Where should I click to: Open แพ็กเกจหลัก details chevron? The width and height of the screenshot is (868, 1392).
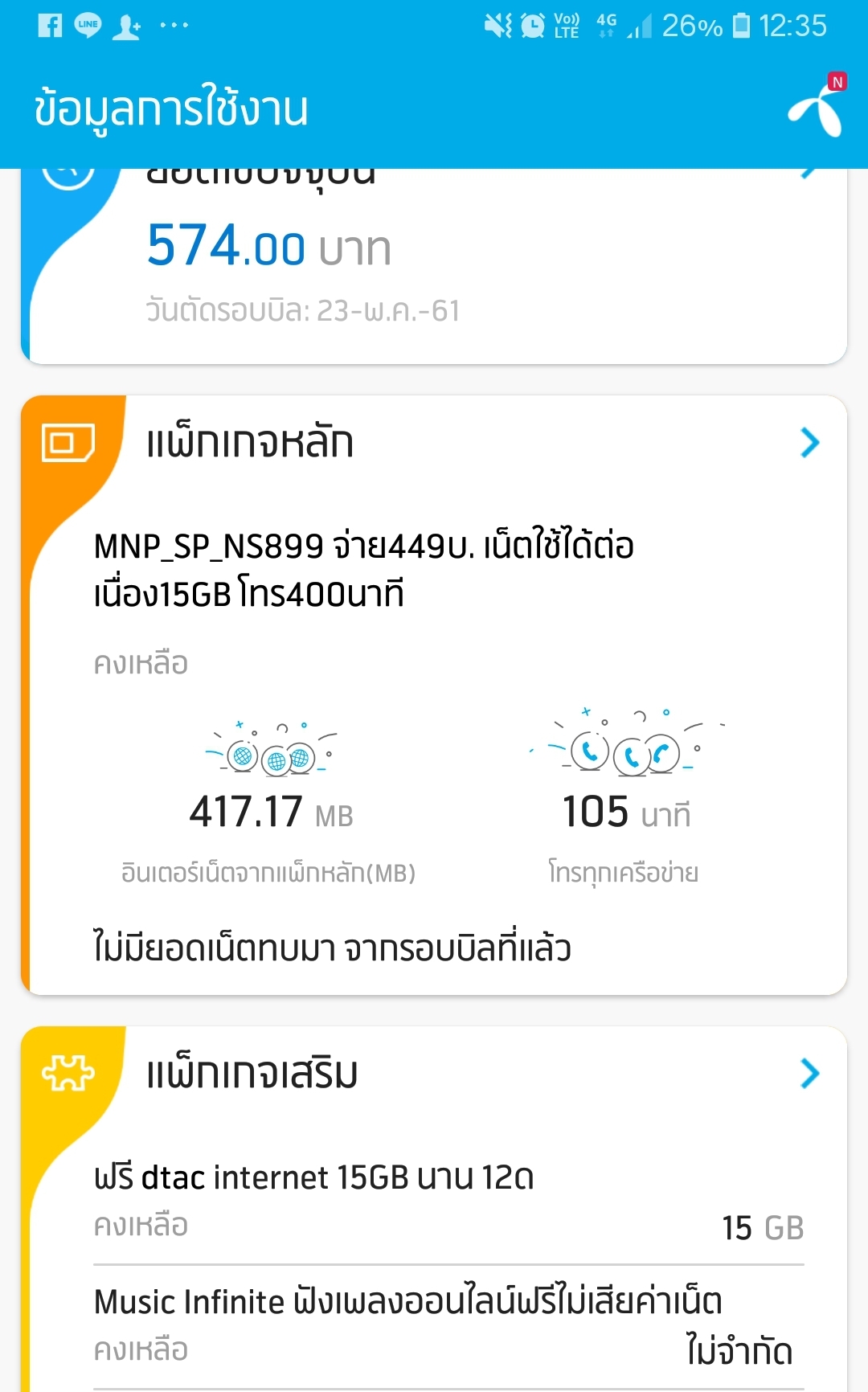[809, 443]
